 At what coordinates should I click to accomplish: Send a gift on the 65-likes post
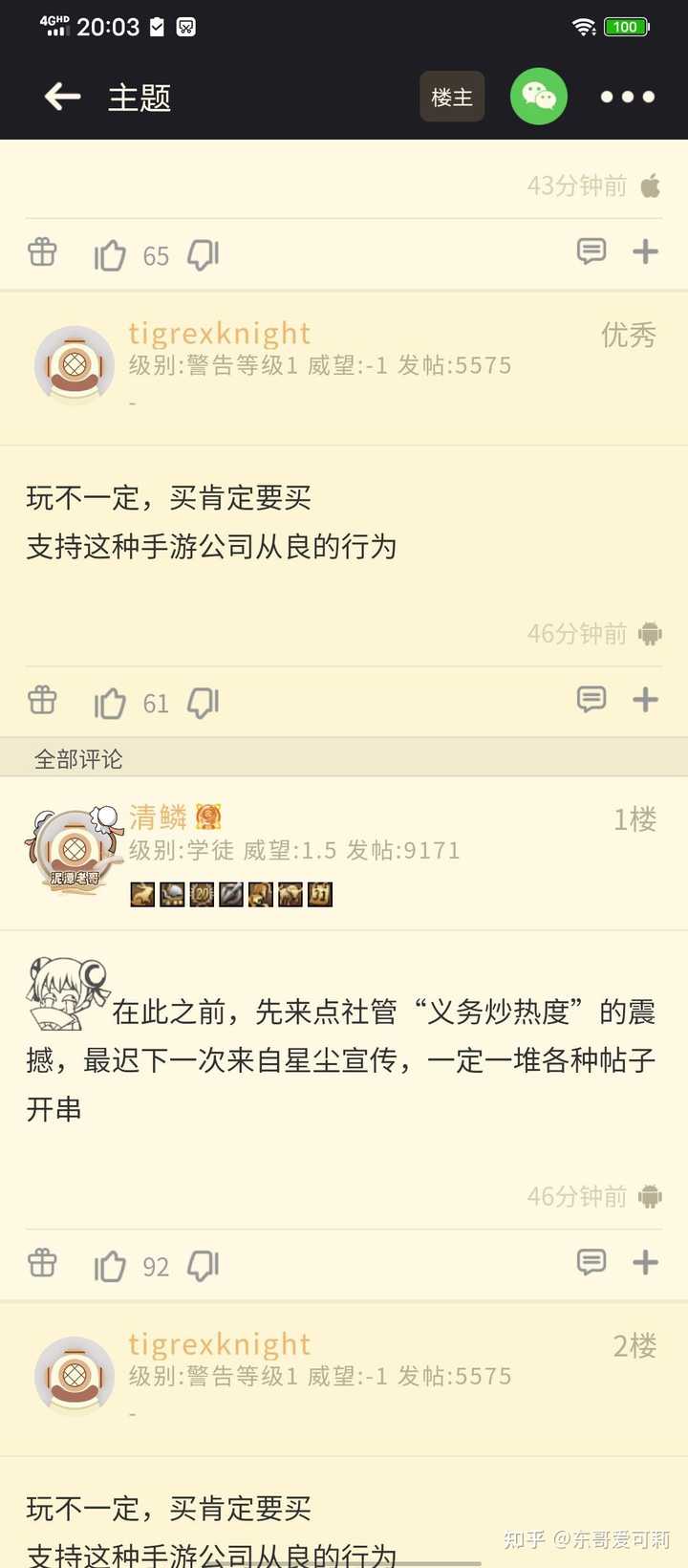pos(42,252)
